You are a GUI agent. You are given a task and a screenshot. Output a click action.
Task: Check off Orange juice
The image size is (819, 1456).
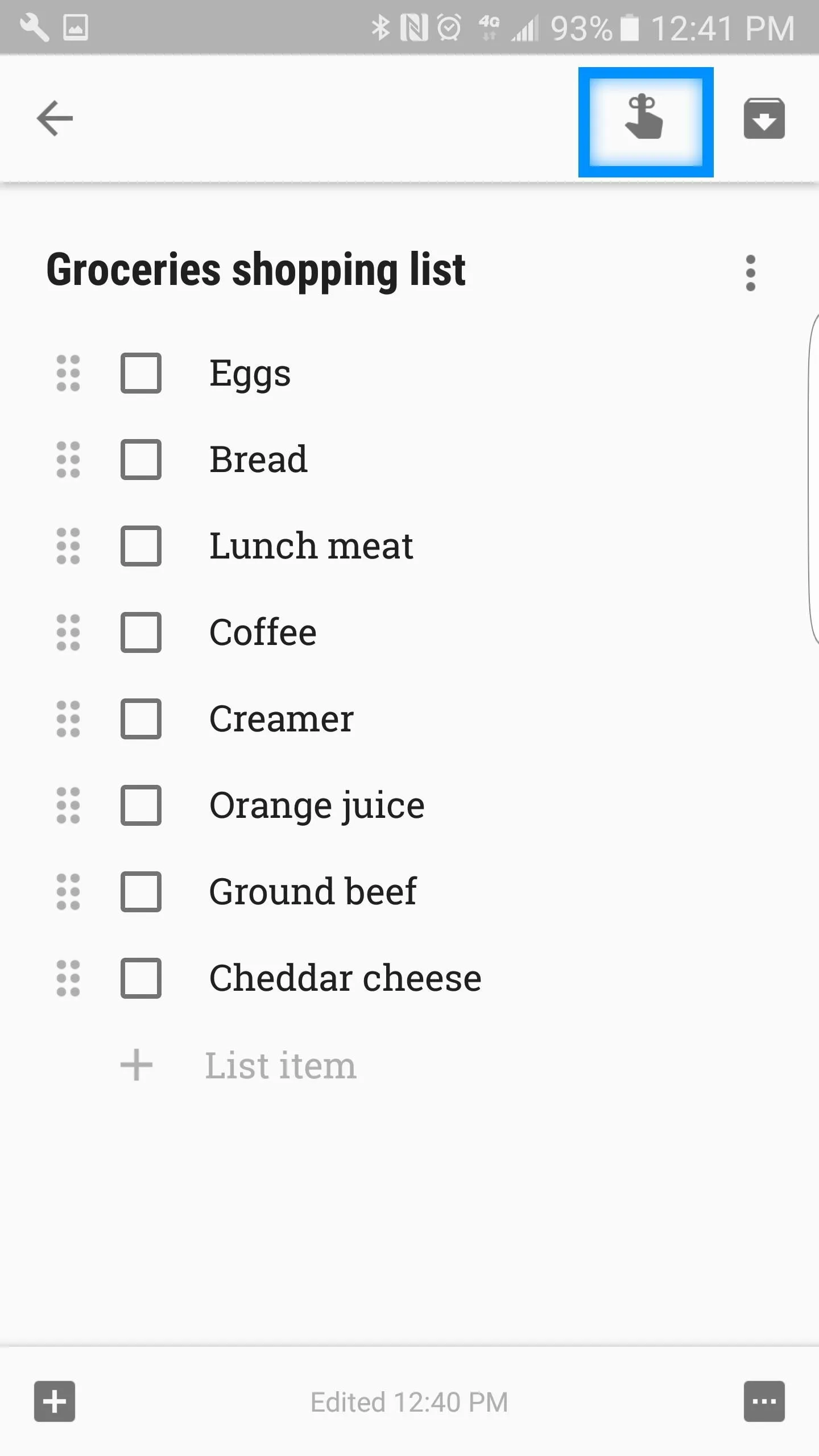140,805
